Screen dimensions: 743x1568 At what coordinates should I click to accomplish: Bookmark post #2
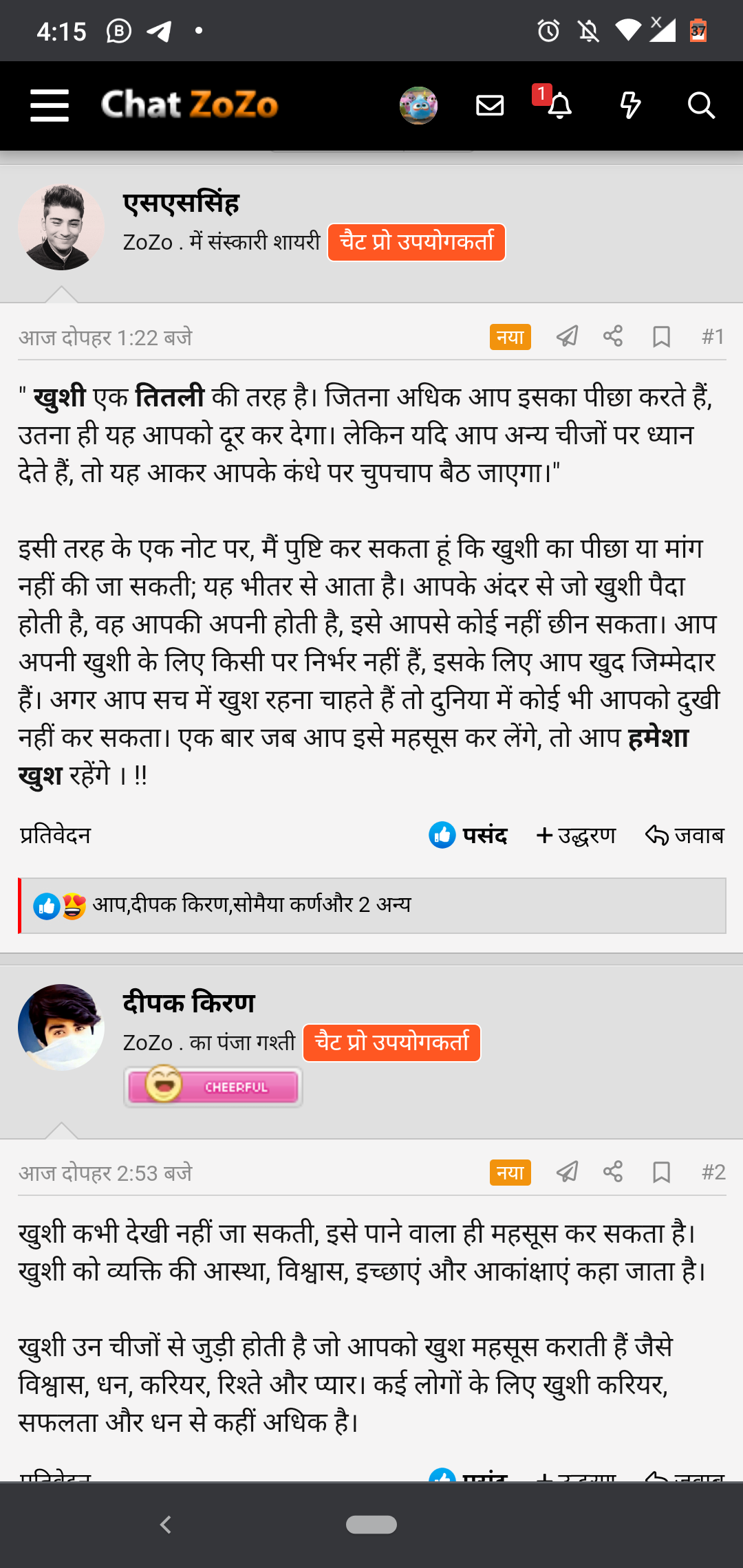(661, 1172)
